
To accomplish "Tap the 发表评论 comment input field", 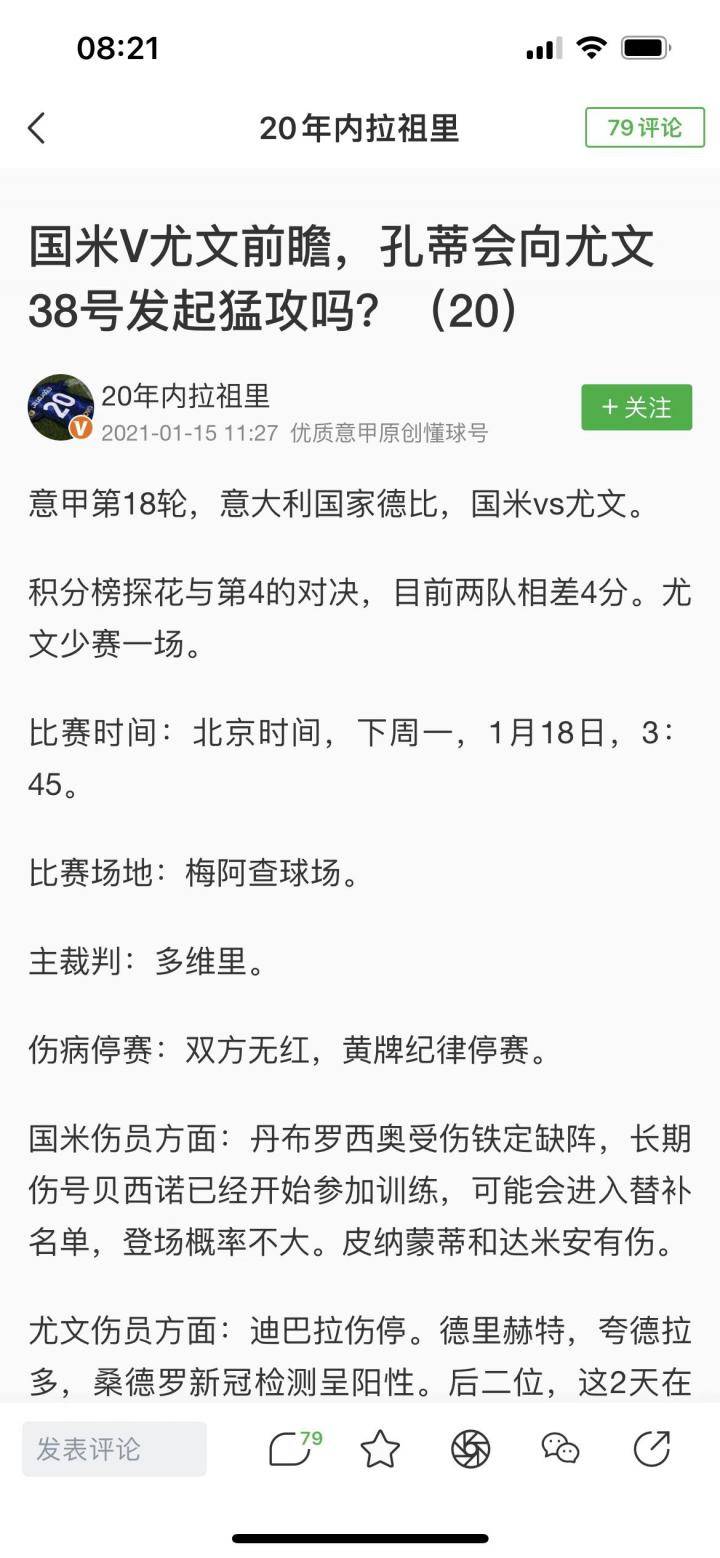I will [x=114, y=1449].
